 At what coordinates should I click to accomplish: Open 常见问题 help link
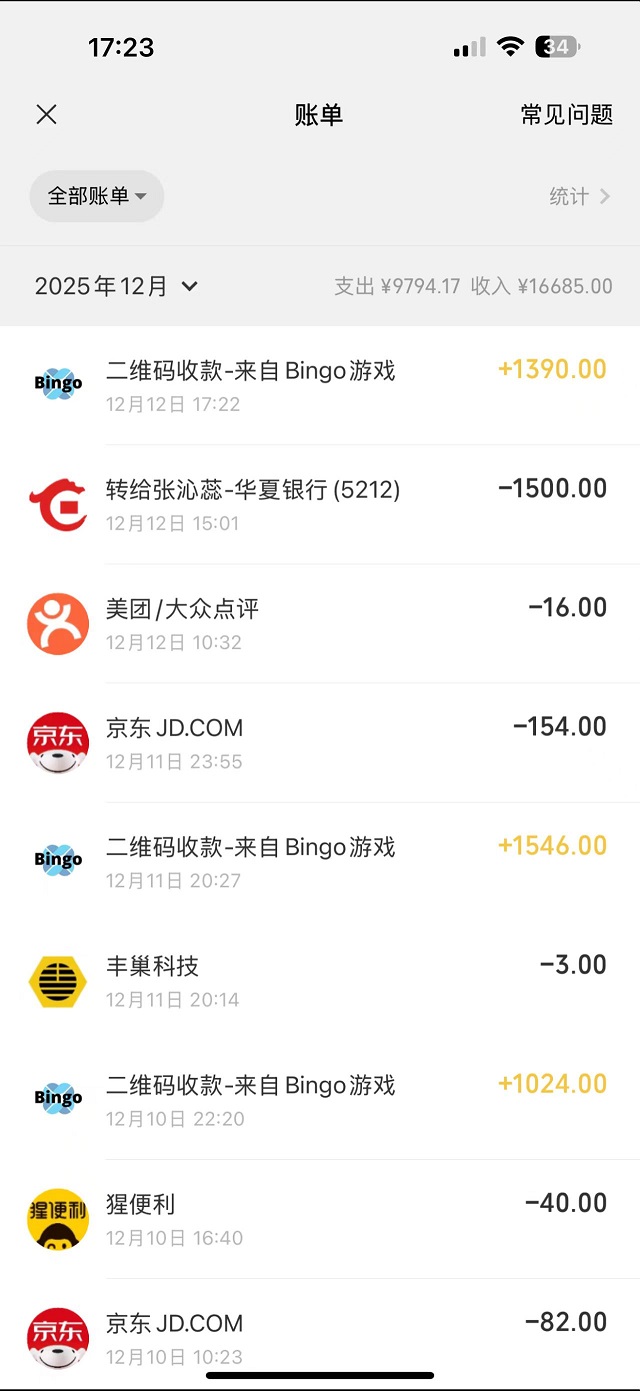(x=566, y=115)
